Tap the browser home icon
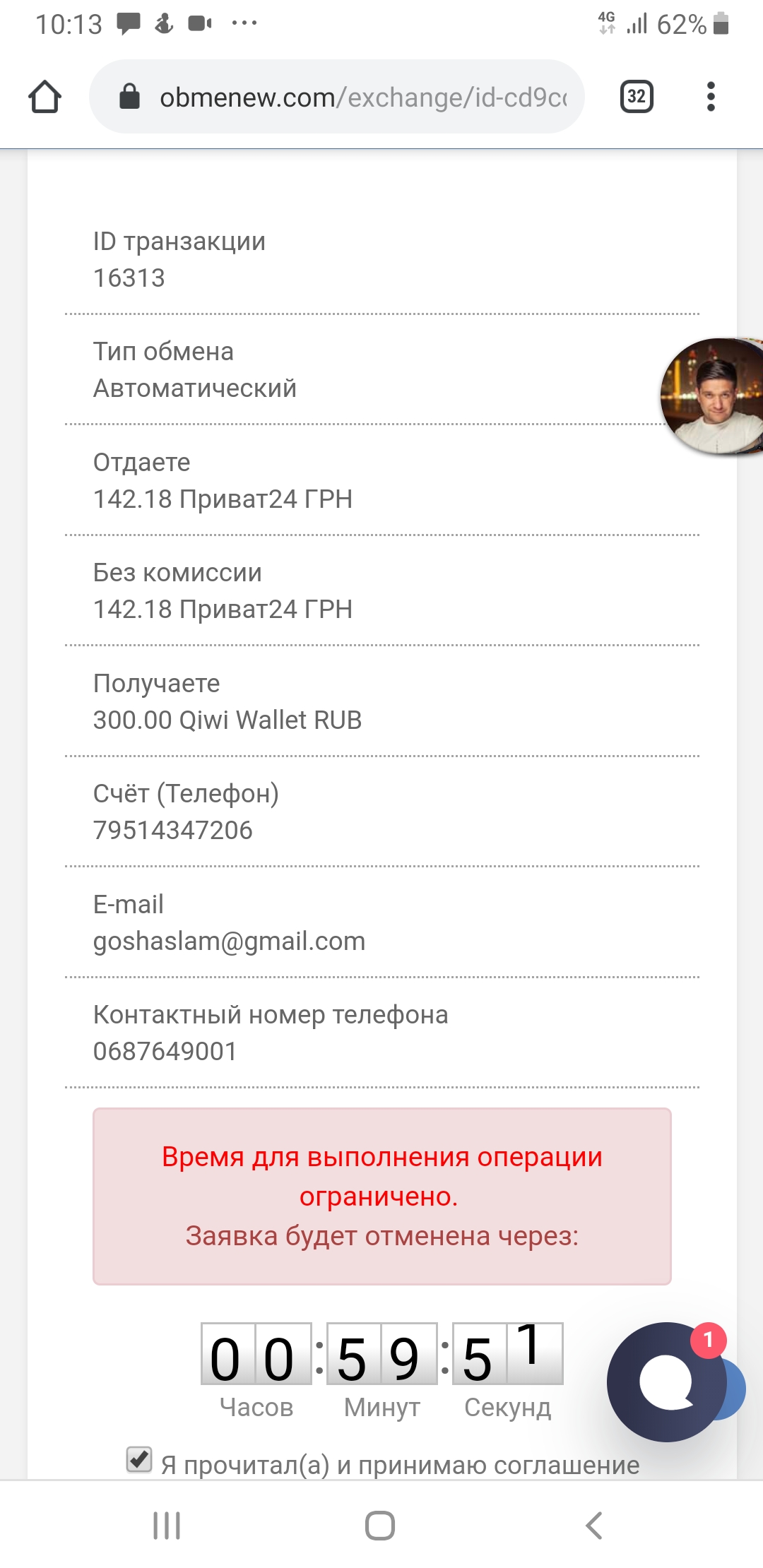The height and width of the screenshot is (1568, 763). point(45,97)
